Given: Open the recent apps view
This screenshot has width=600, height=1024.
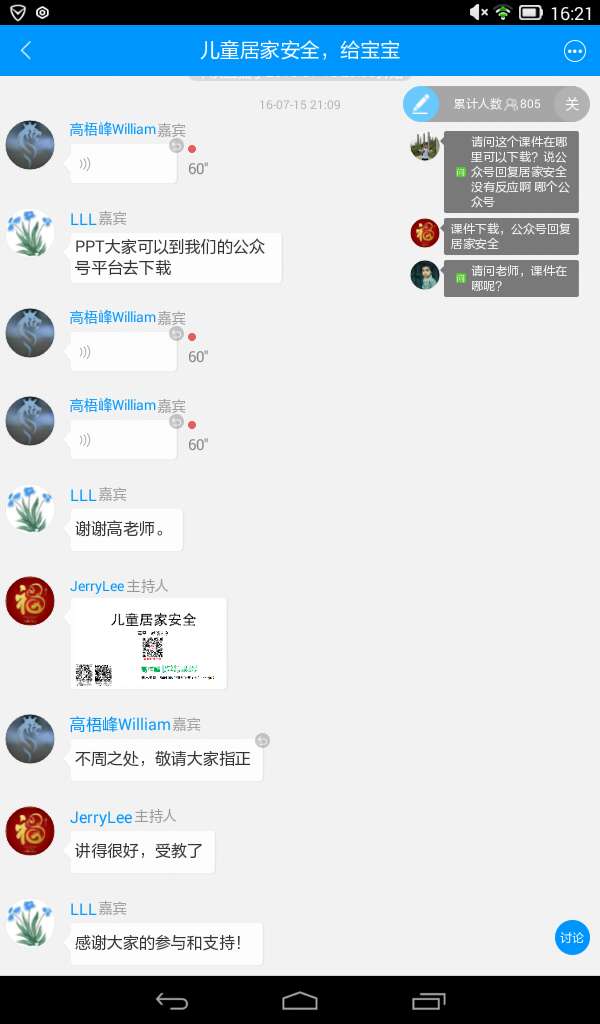Looking at the screenshot, I should tap(429, 1000).
